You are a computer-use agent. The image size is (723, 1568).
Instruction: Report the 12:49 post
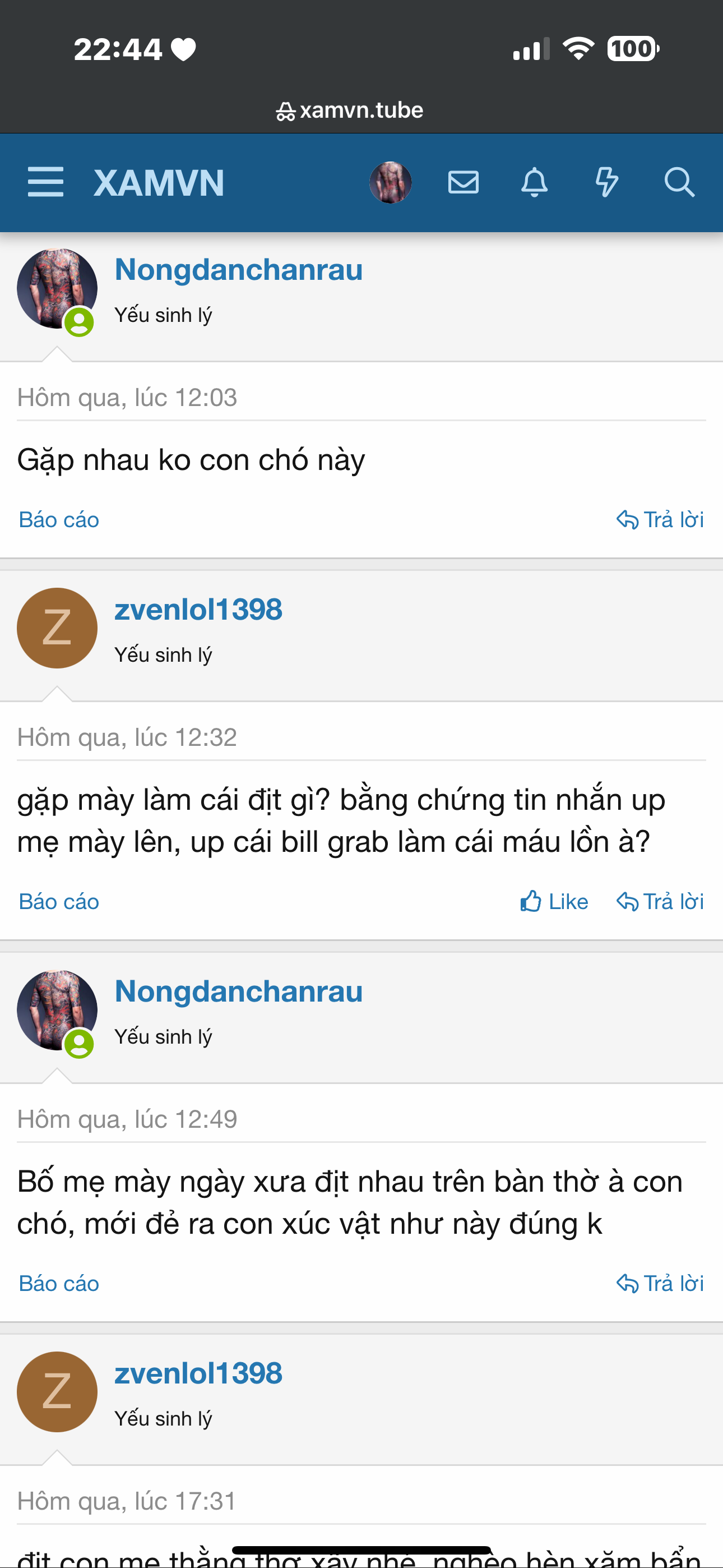pyautogui.click(x=59, y=1283)
